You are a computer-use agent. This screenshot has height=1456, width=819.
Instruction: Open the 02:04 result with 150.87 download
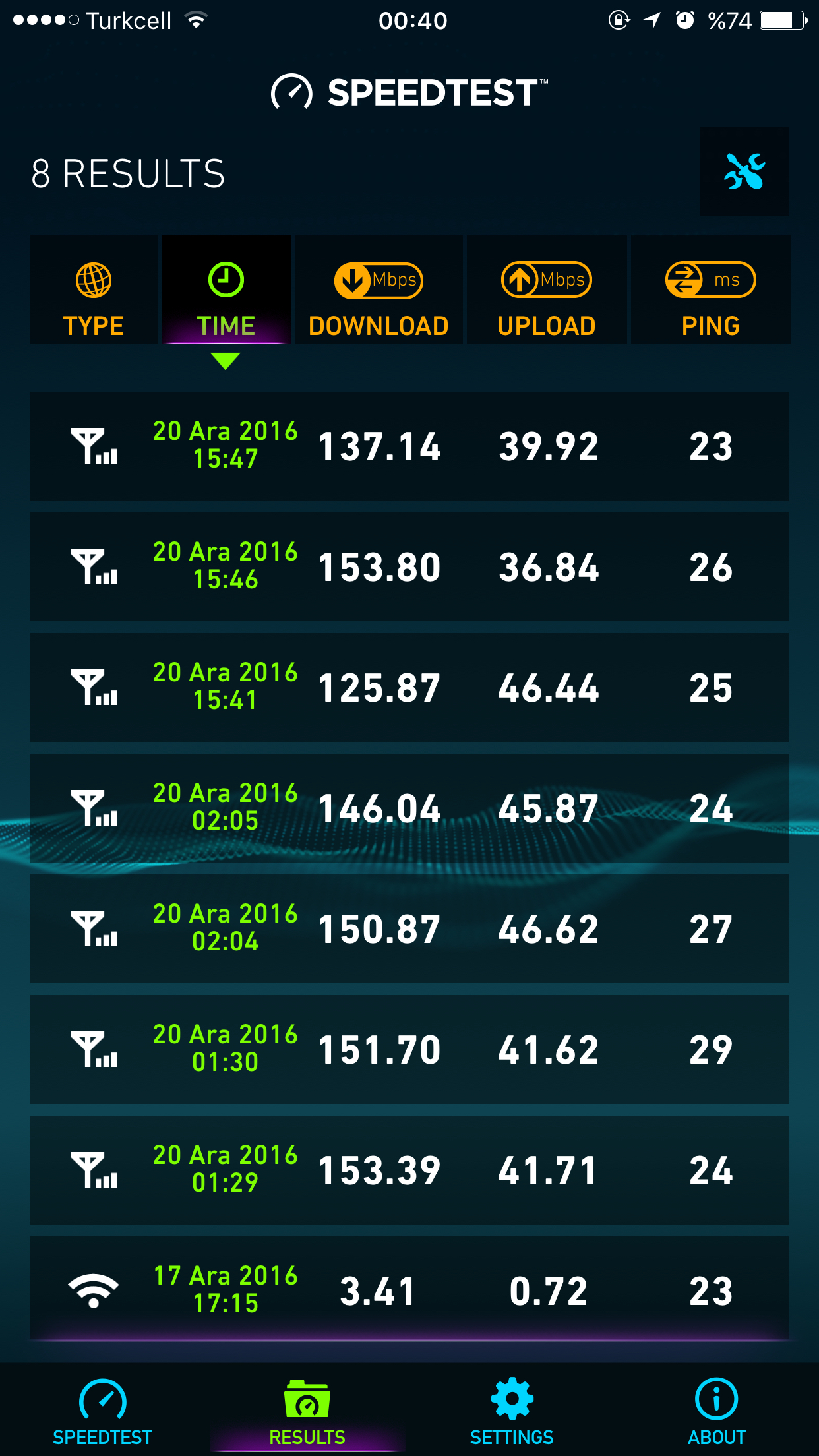click(x=409, y=928)
